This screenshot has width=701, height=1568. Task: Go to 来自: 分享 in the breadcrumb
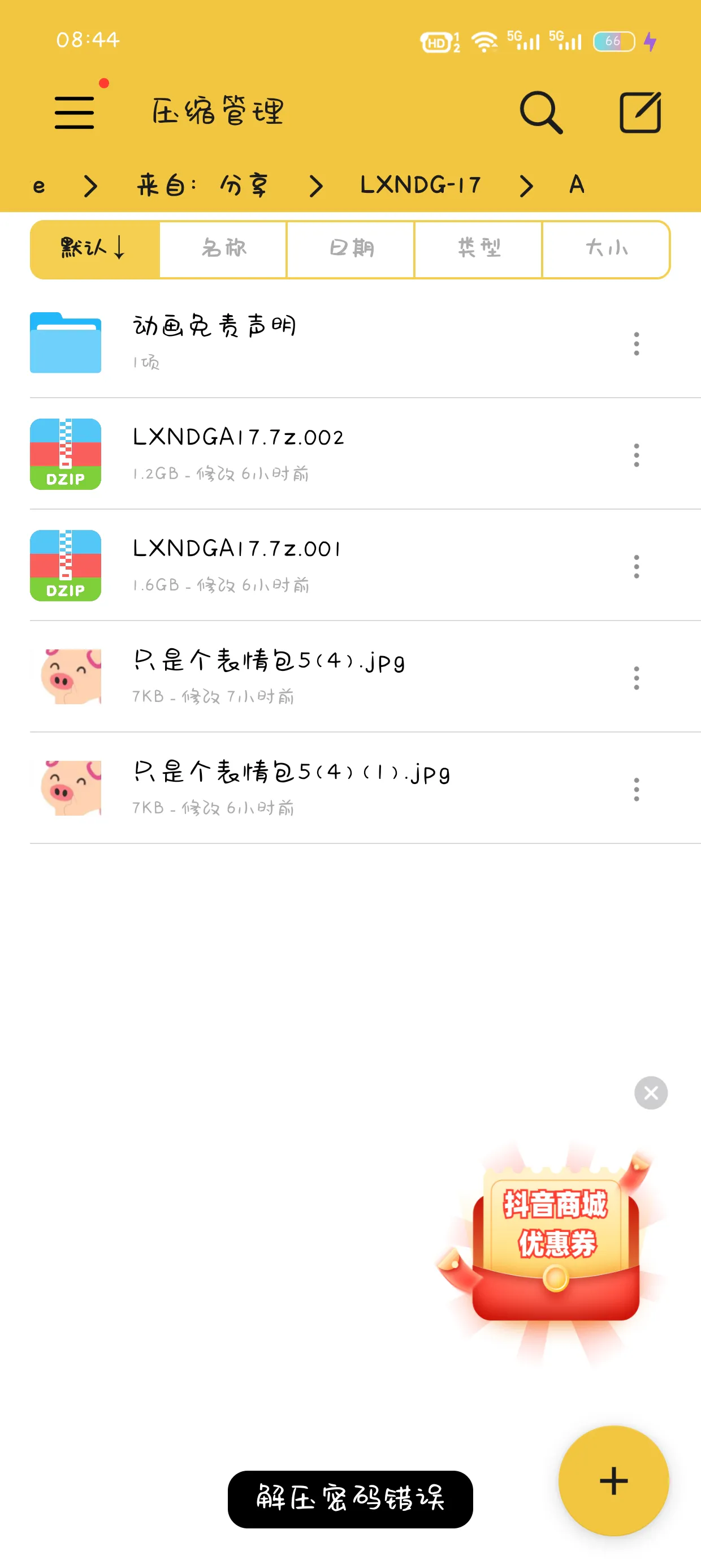tap(202, 185)
